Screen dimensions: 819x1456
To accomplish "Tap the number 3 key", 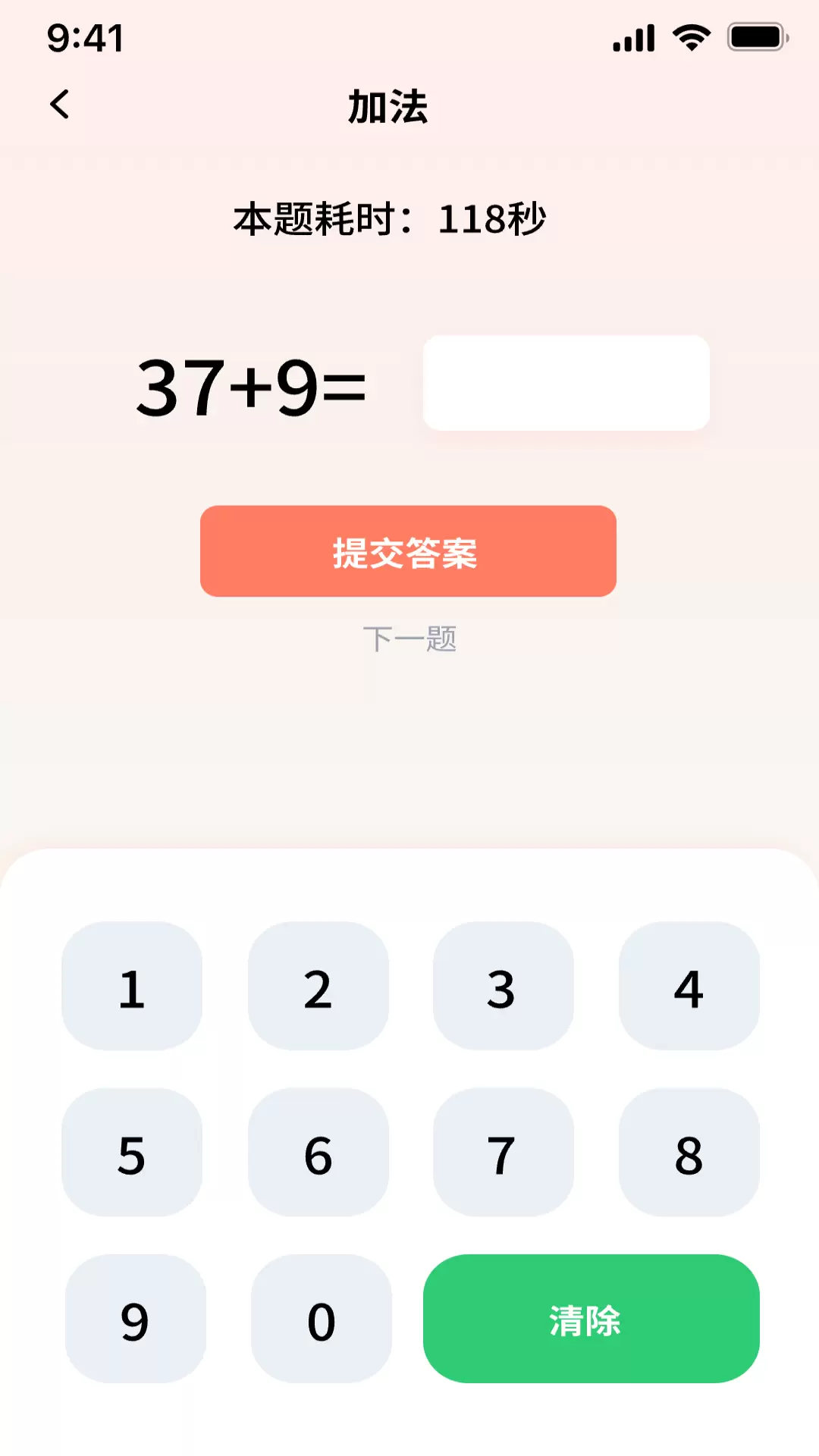I will click(x=504, y=986).
